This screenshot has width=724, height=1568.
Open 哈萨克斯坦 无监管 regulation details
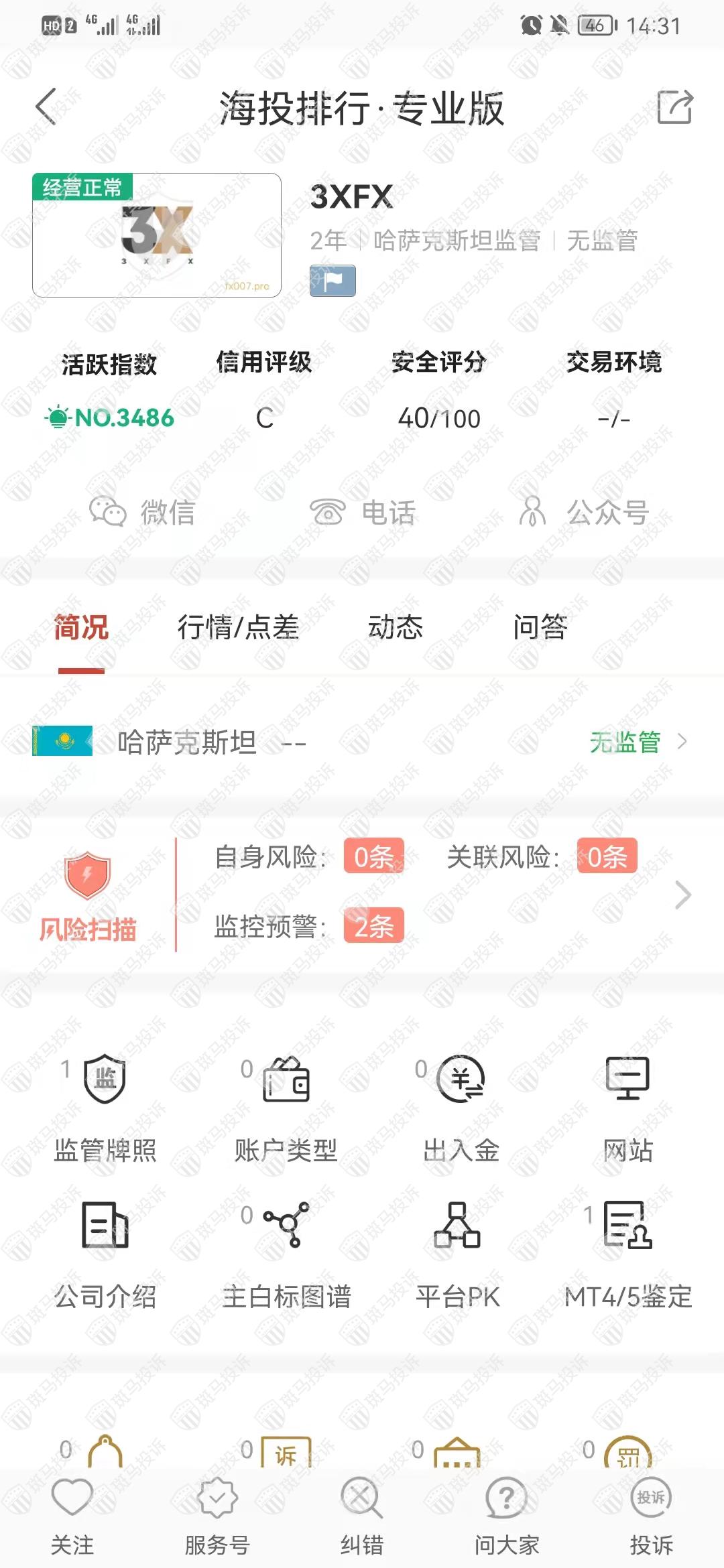click(x=637, y=742)
